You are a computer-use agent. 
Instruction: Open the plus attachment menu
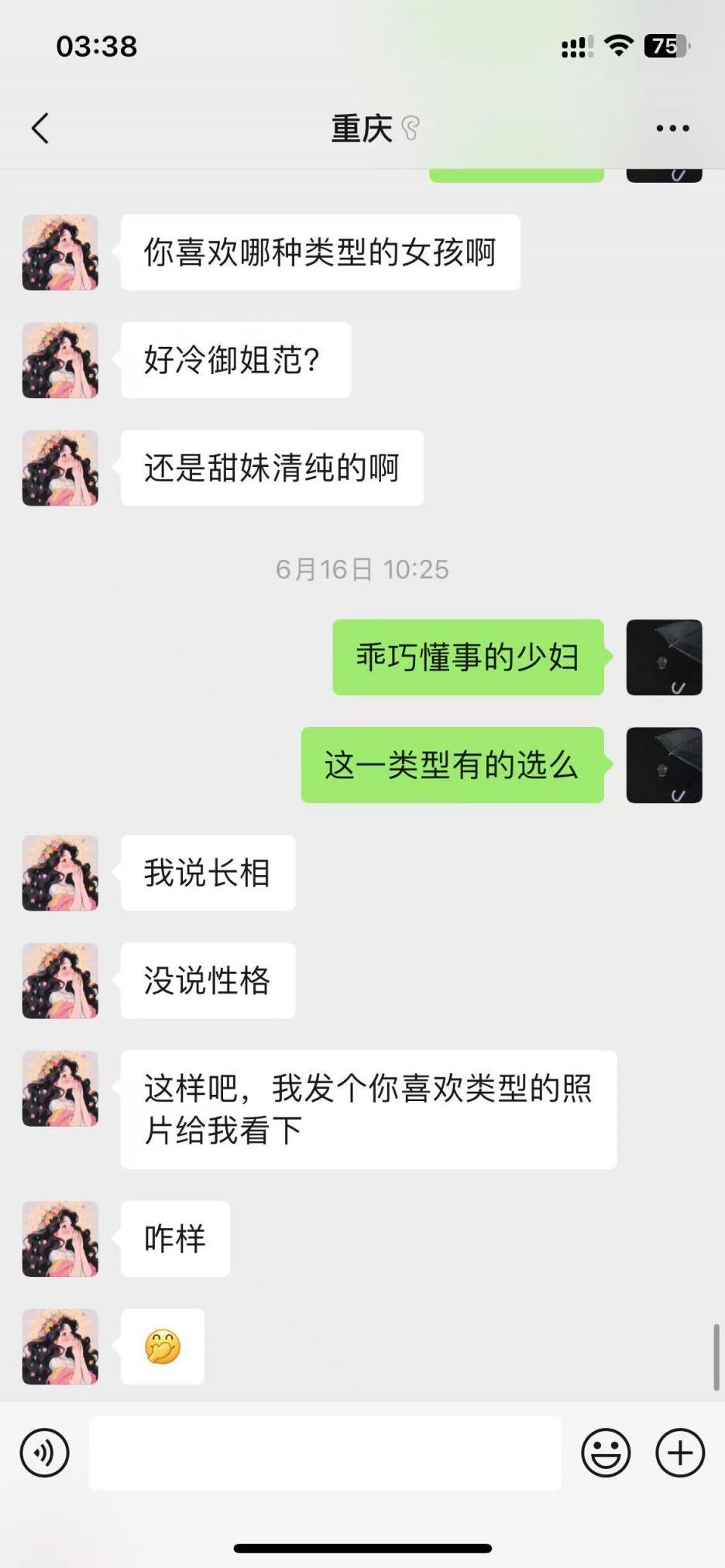point(680,1453)
